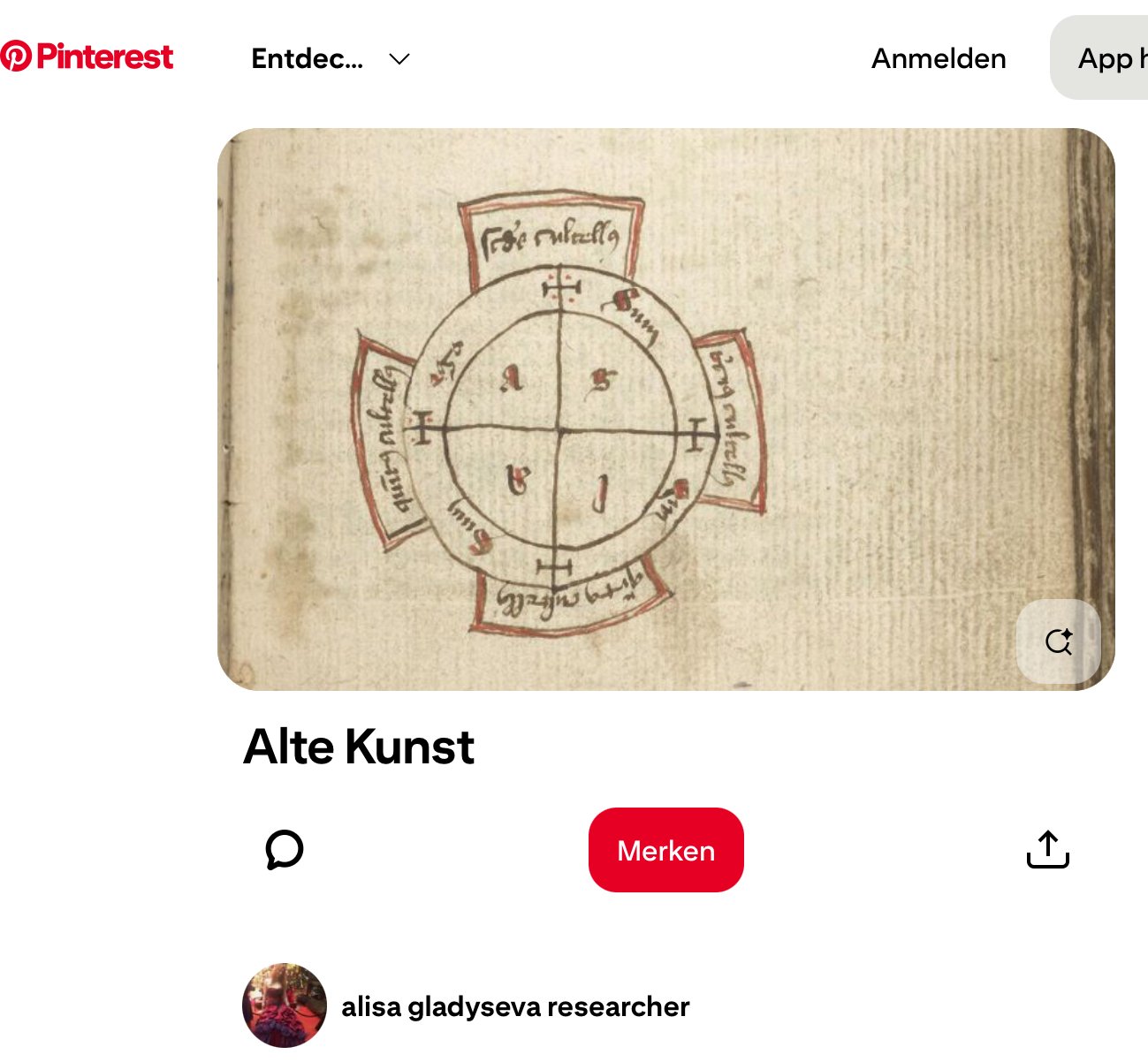The width and height of the screenshot is (1148, 1062).
Task: Start visual search on the pin image
Action: click(x=1058, y=641)
